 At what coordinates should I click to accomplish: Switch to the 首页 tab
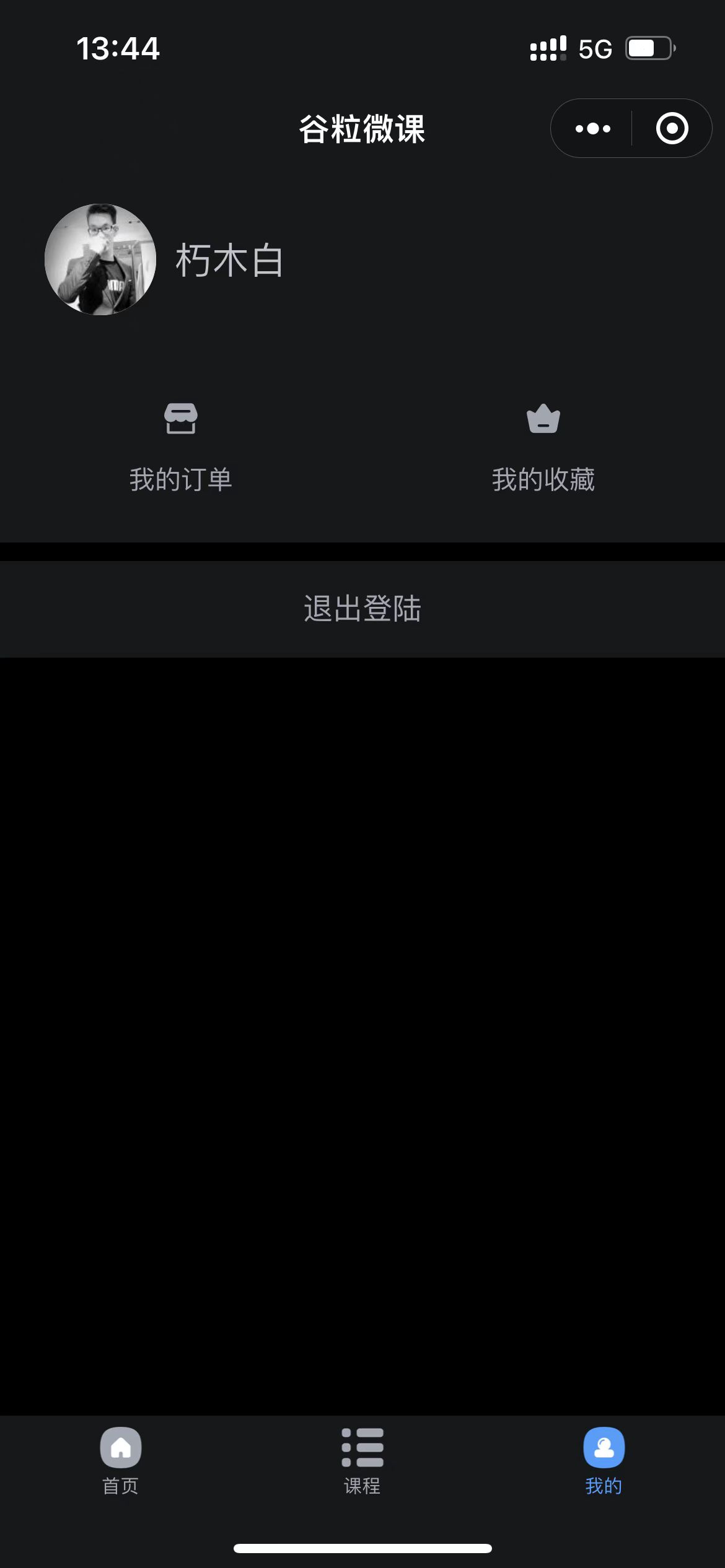click(121, 1460)
